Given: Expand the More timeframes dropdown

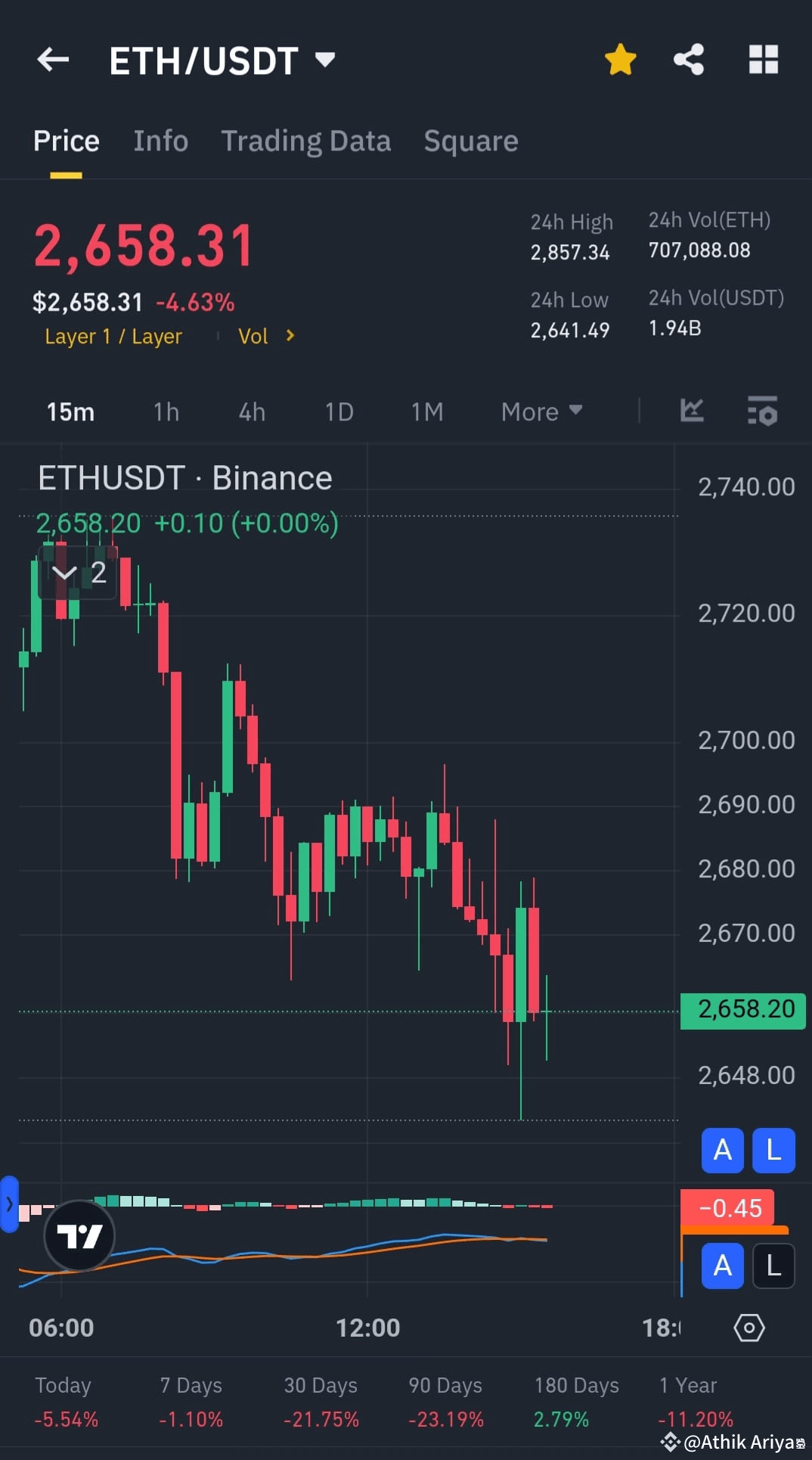Looking at the screenshot, I should coord(541,412).
